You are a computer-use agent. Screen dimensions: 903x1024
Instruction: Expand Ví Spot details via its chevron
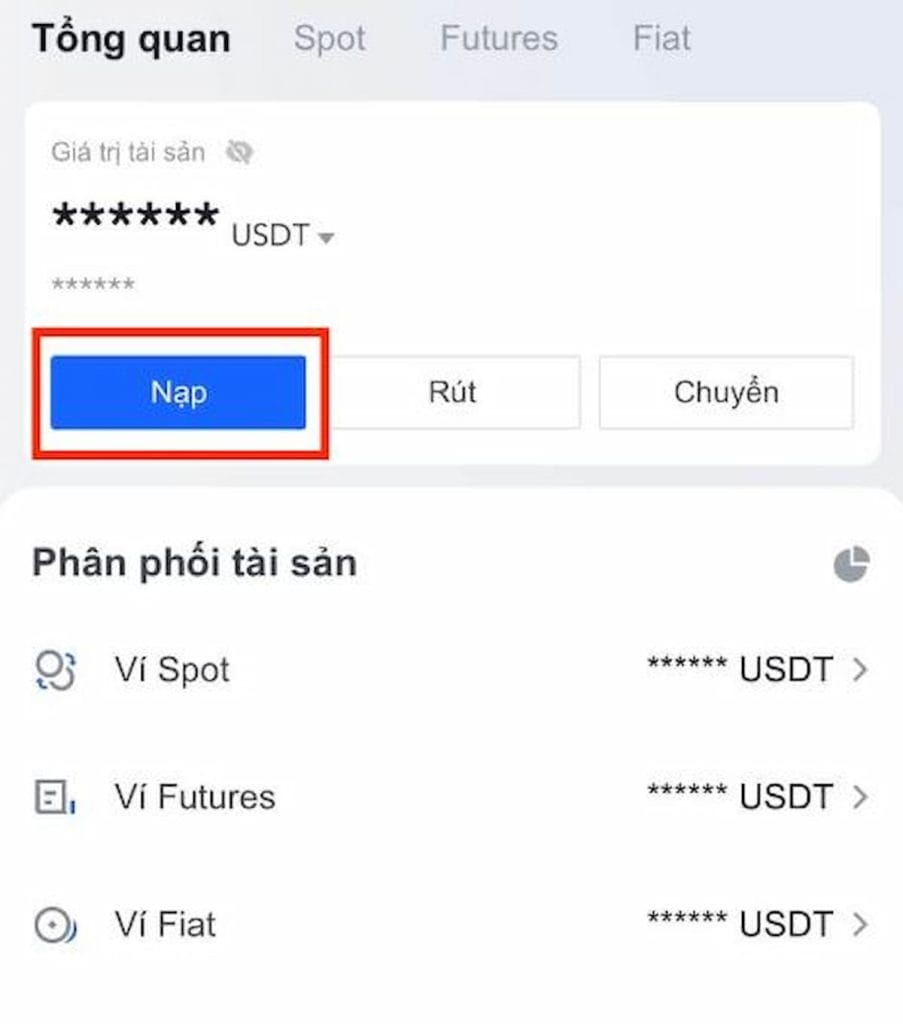coord(862,670)
